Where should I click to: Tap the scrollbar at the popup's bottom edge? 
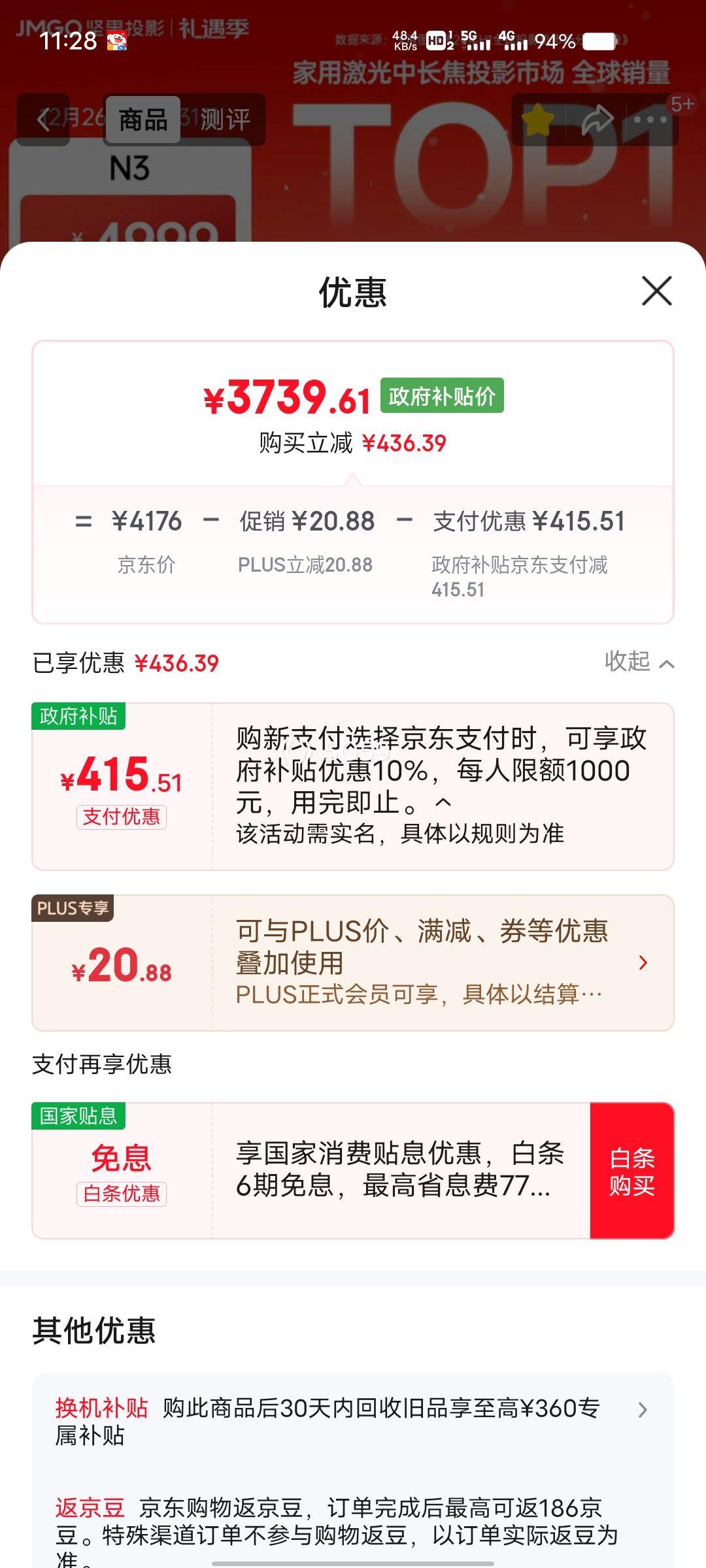[x=353, y=1563]
